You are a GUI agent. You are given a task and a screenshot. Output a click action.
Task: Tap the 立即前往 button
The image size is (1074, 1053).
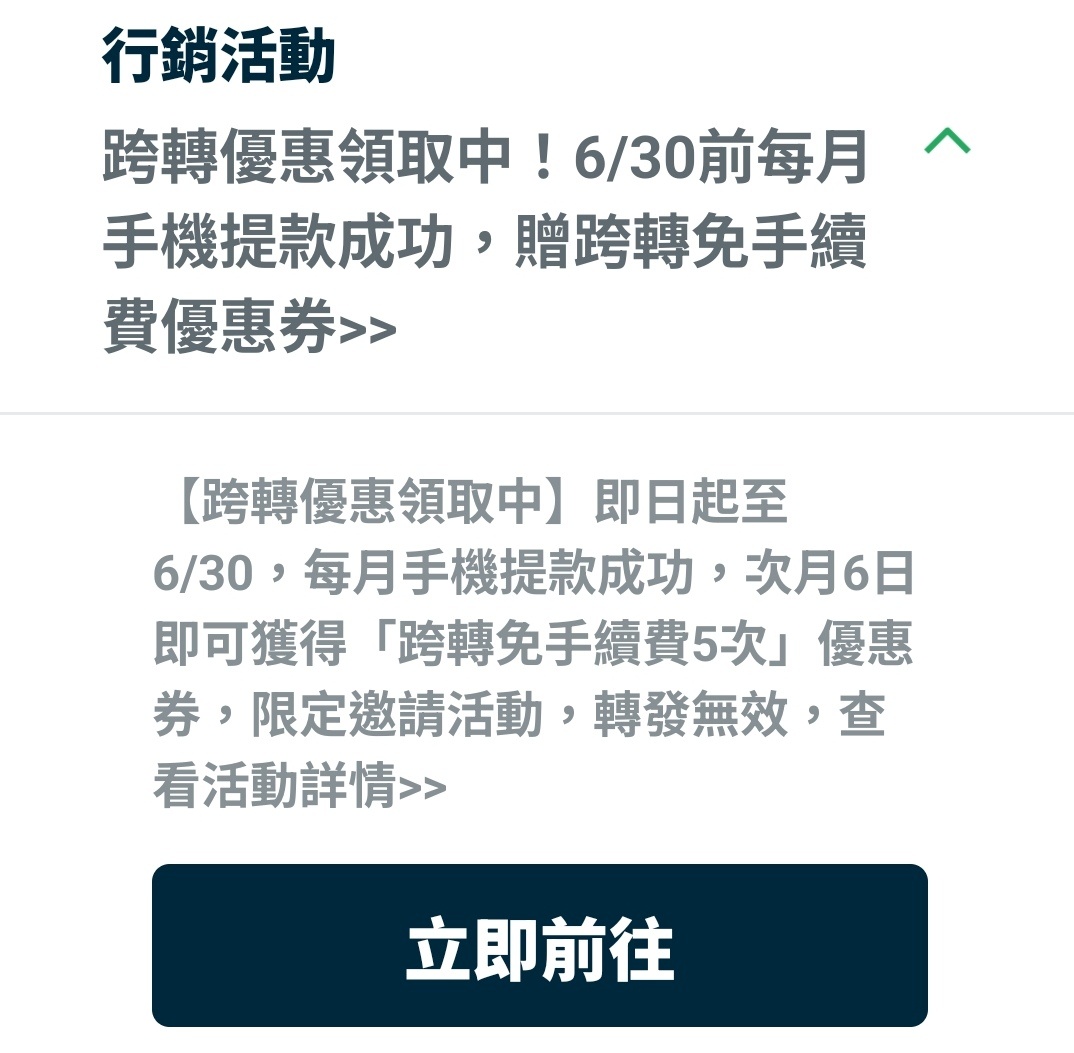pos(539,945)
